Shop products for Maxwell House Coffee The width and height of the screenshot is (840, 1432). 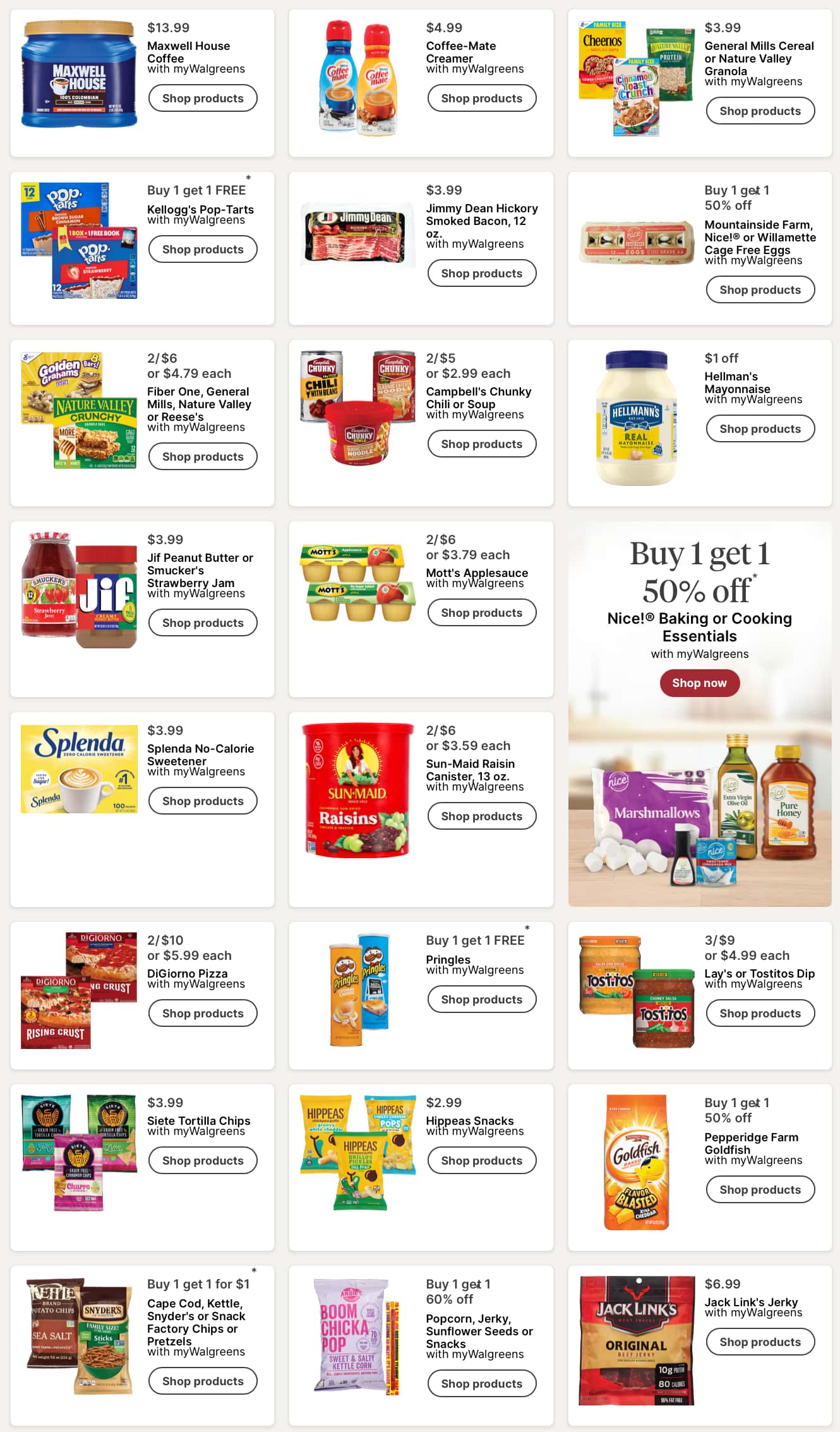203,99
